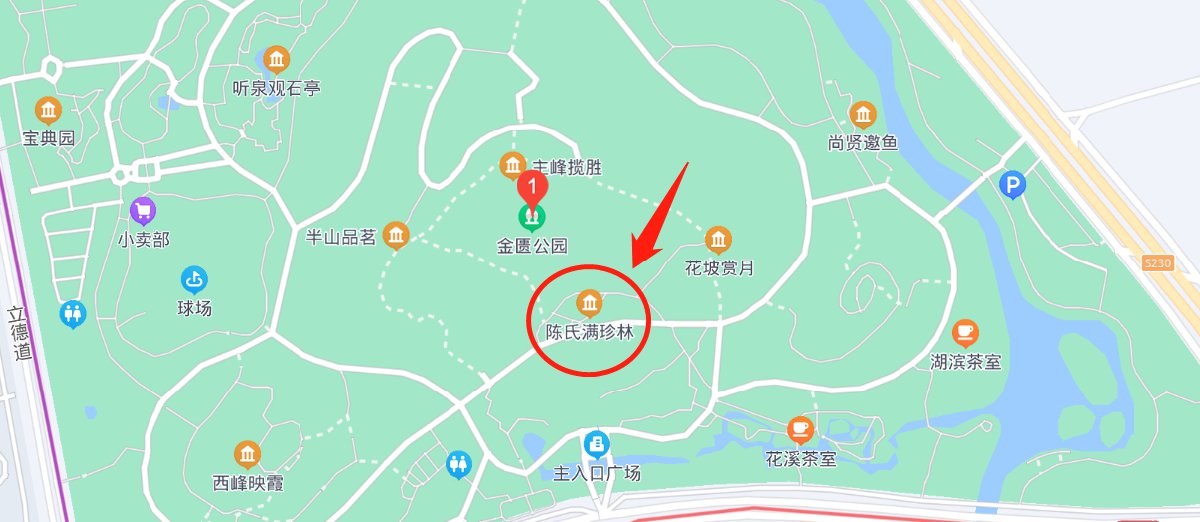
Task: Tap the 花坡赏月 marker
Action: [x=718, y=240]
